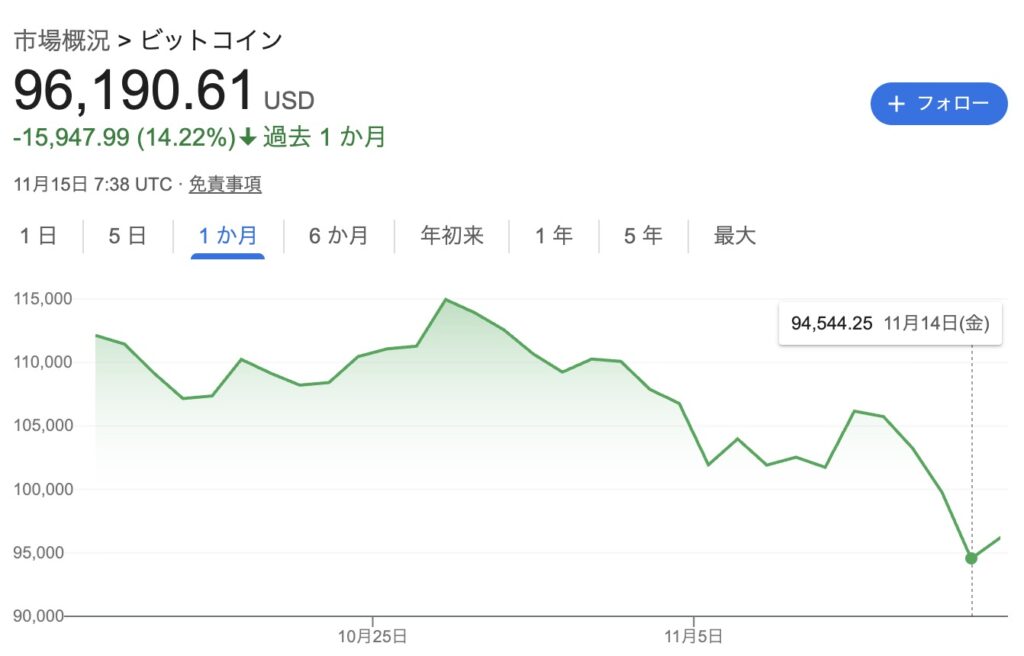Image resolution: width=1024 pixels, height=656 pixels.
Task: Tap the フォロー follow button
Action: click(938, 104)
